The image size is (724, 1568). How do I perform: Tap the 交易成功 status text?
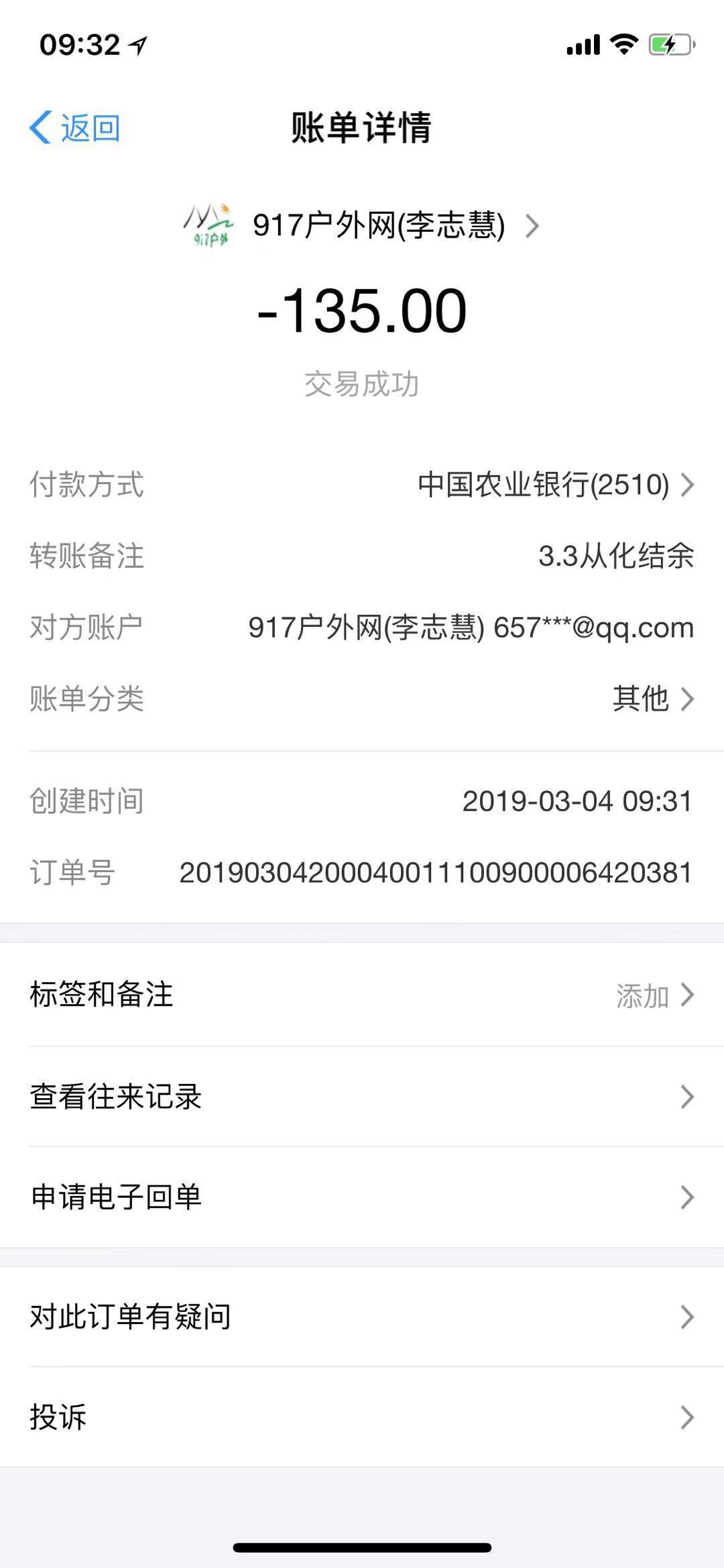click(x=362, y=383)
